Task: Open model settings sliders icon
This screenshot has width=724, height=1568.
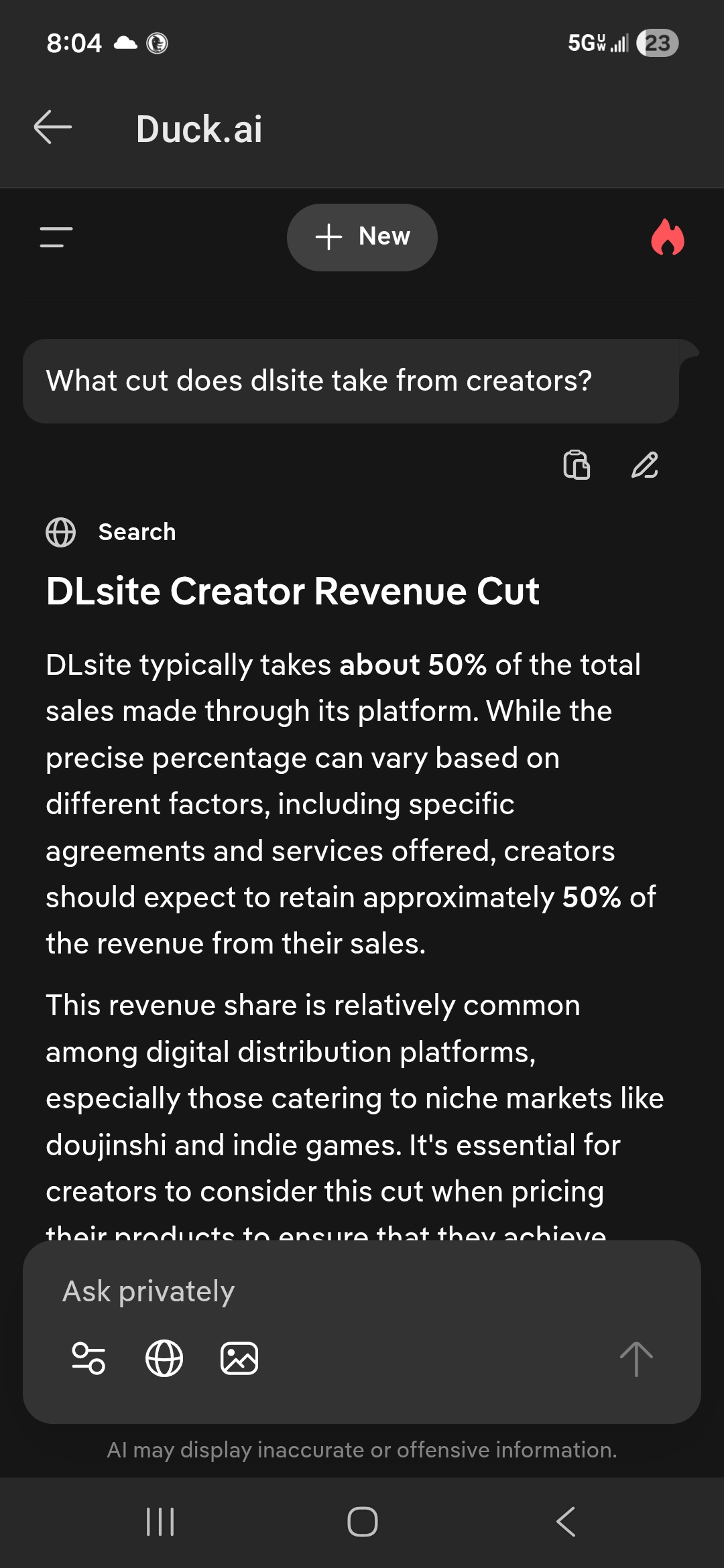Action: [x=88, y=1358]
